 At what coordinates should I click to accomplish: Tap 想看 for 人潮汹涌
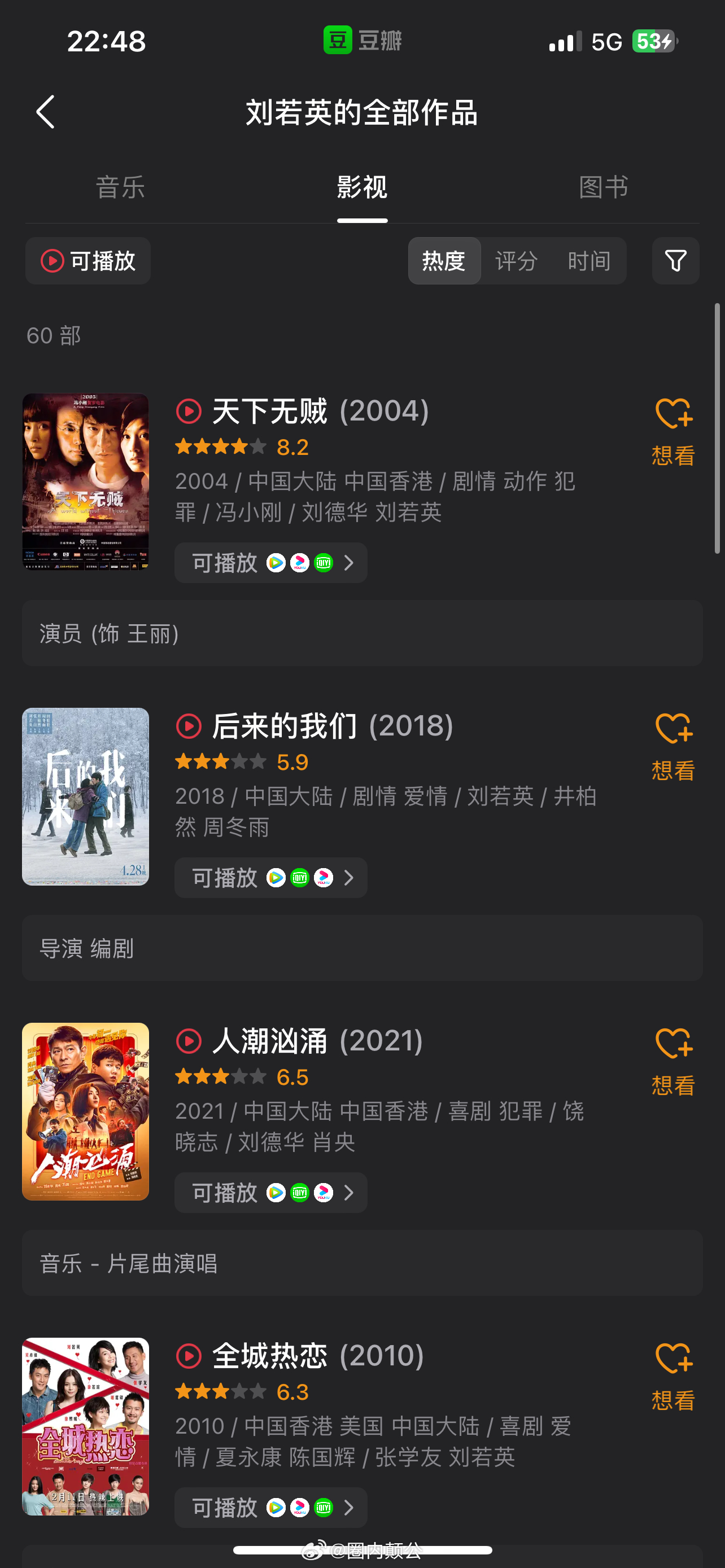click(673, 1060)
